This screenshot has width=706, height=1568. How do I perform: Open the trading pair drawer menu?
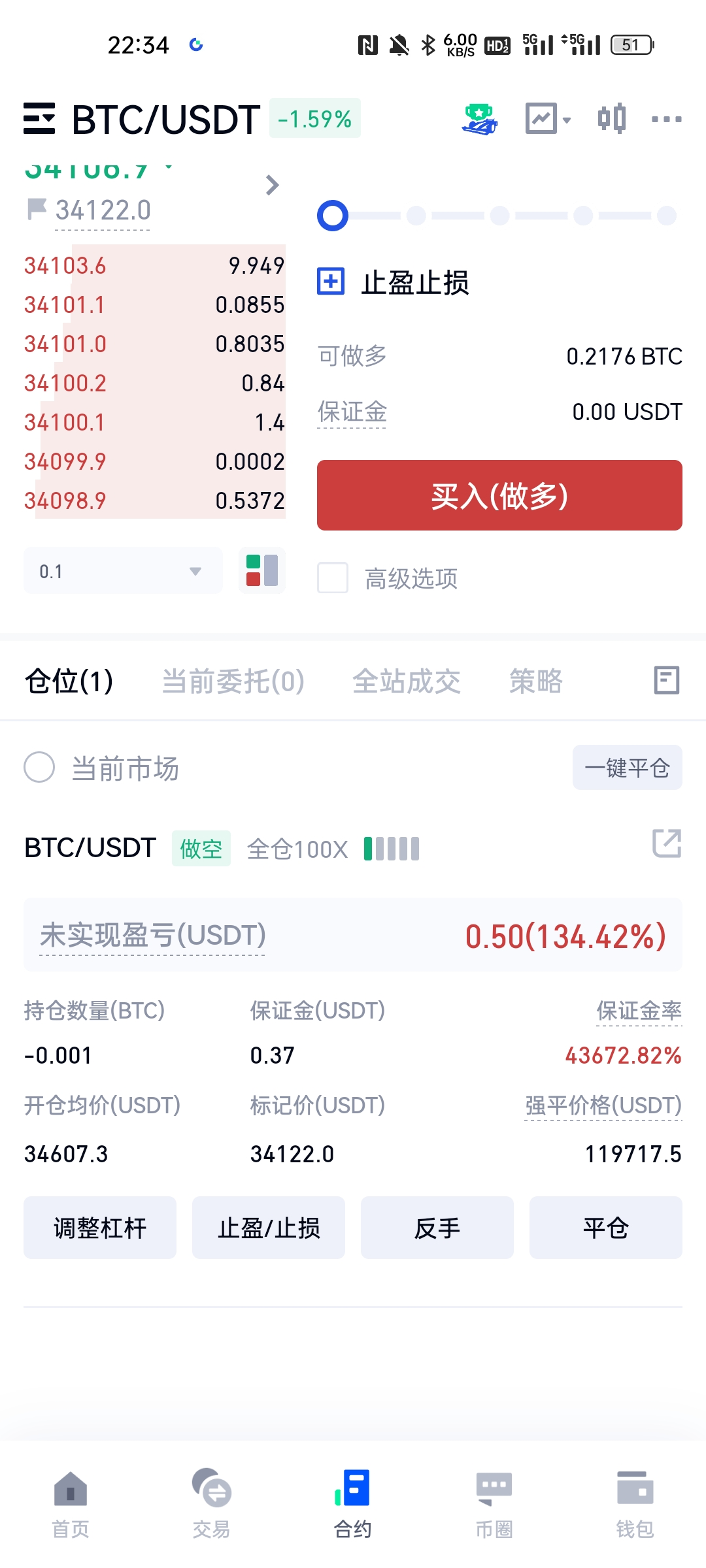39,119
